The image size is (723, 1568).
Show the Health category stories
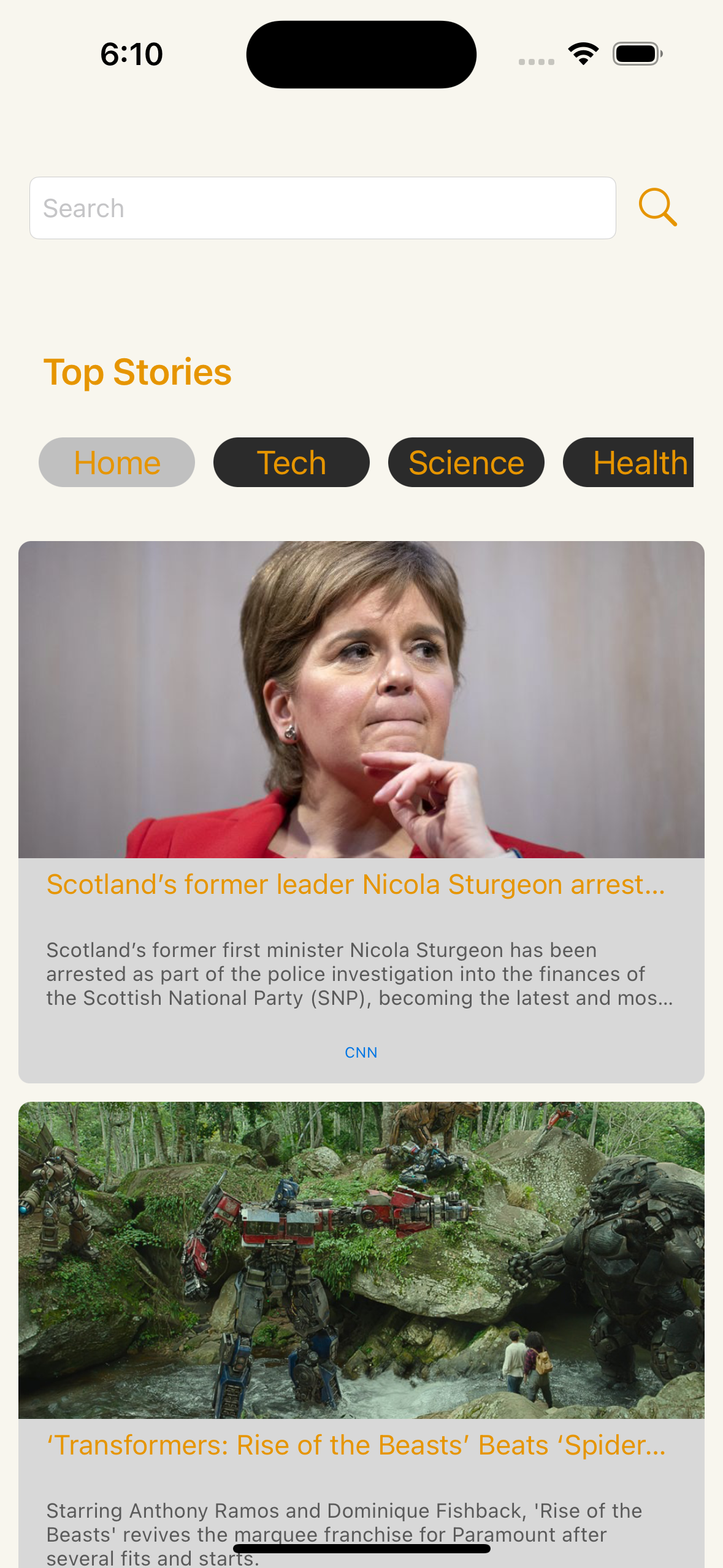[x=632, y=463]
